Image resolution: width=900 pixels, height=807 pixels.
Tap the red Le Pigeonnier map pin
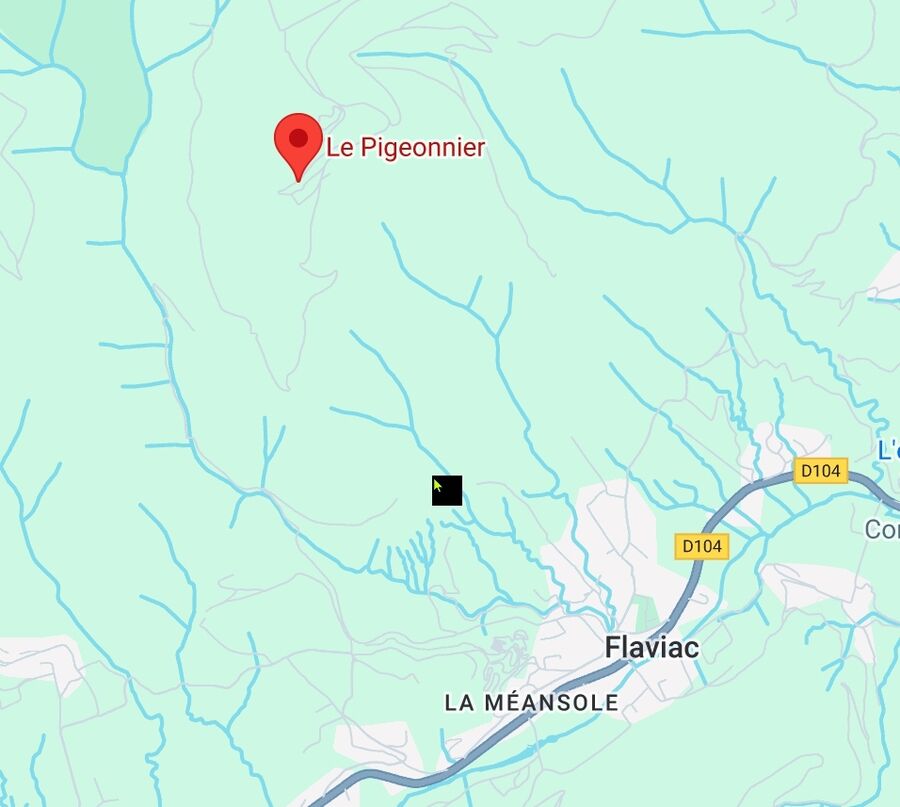pyautogui.click(x=297, y=143)
